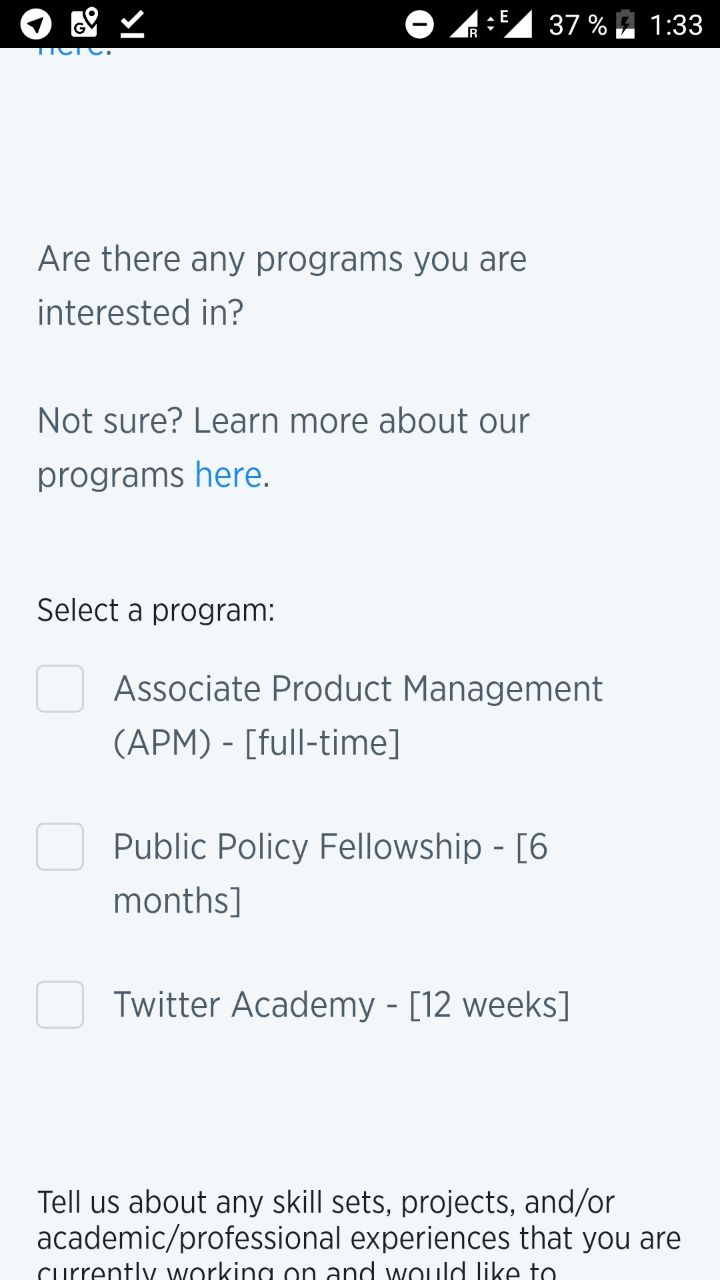Image resolution: width=720 pixels, height=1280 pixels.
Task: Open the 'here' link about programs
Action: 228,475
